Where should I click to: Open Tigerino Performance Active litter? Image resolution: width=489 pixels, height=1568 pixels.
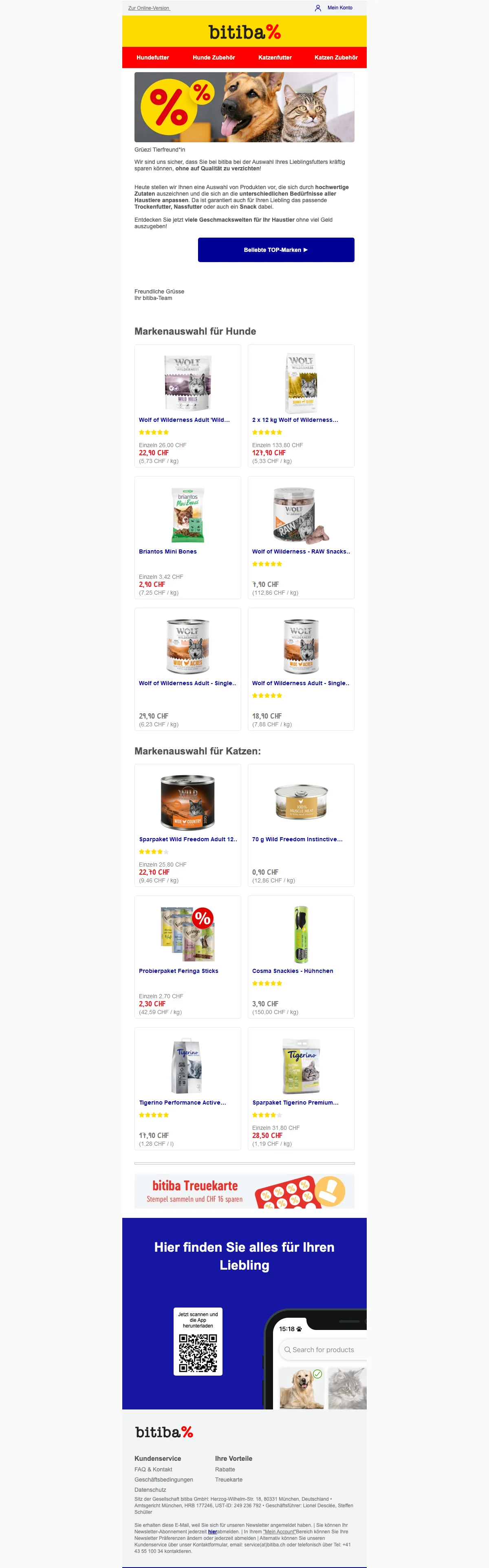(x=183, y=1103)
